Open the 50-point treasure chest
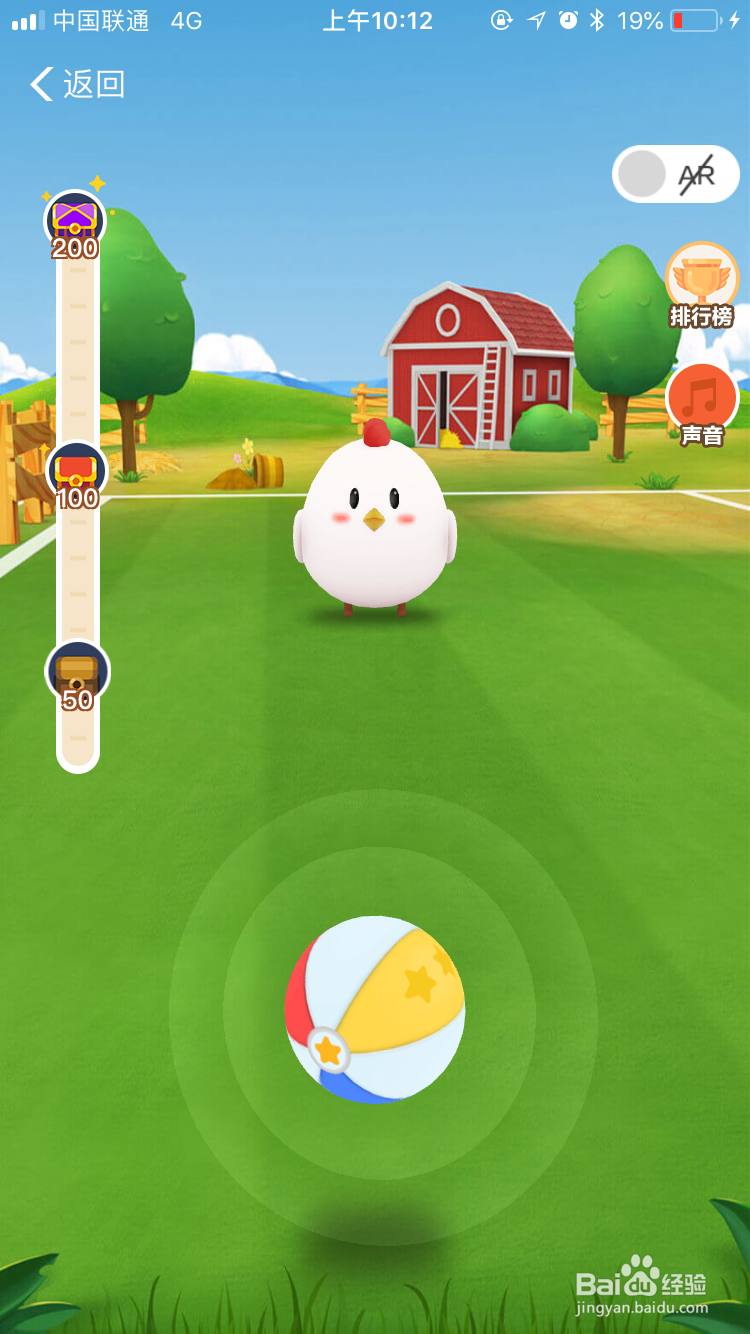 [77, 672]
